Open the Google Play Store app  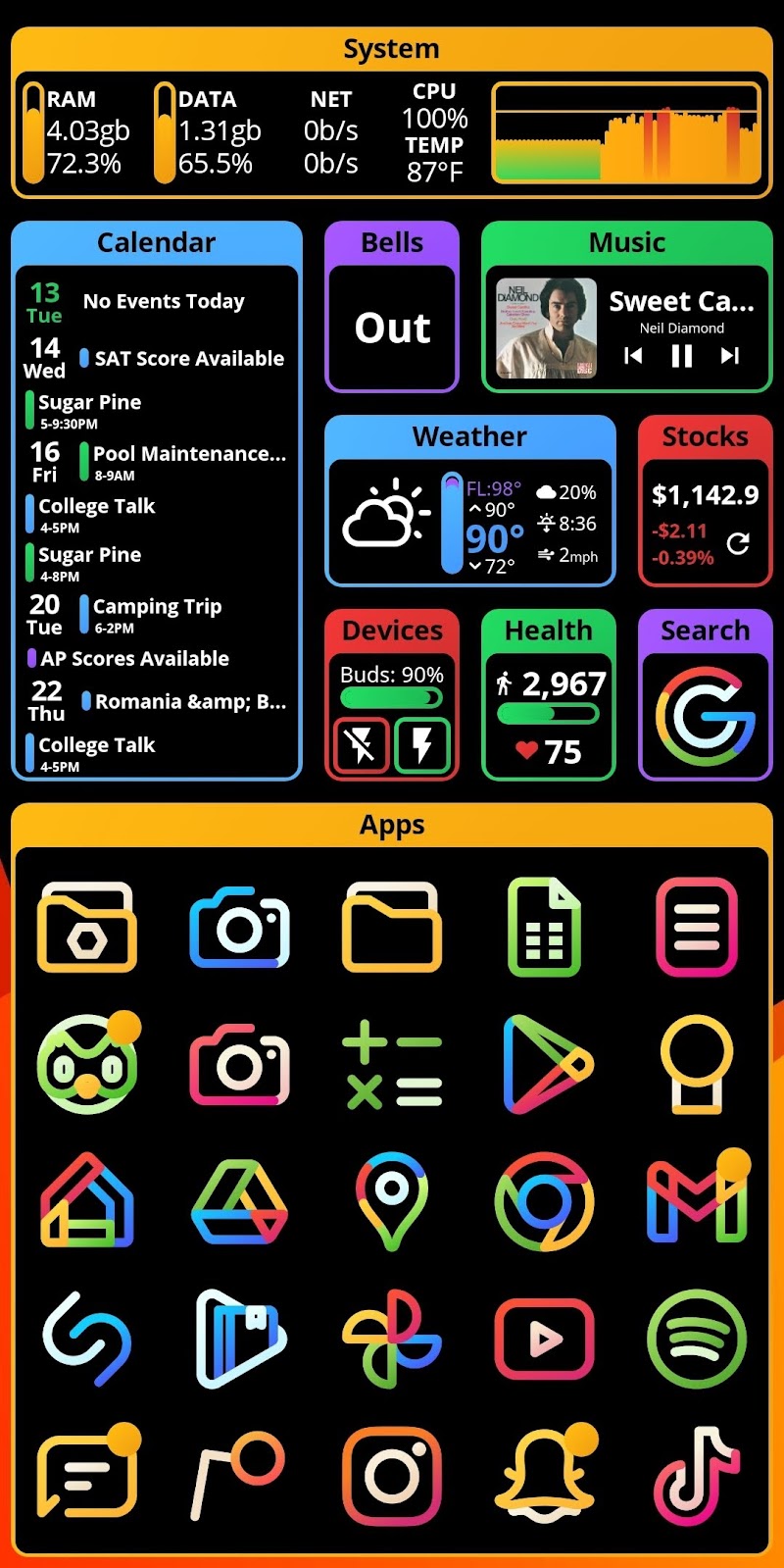click(x=545, y=1065)
